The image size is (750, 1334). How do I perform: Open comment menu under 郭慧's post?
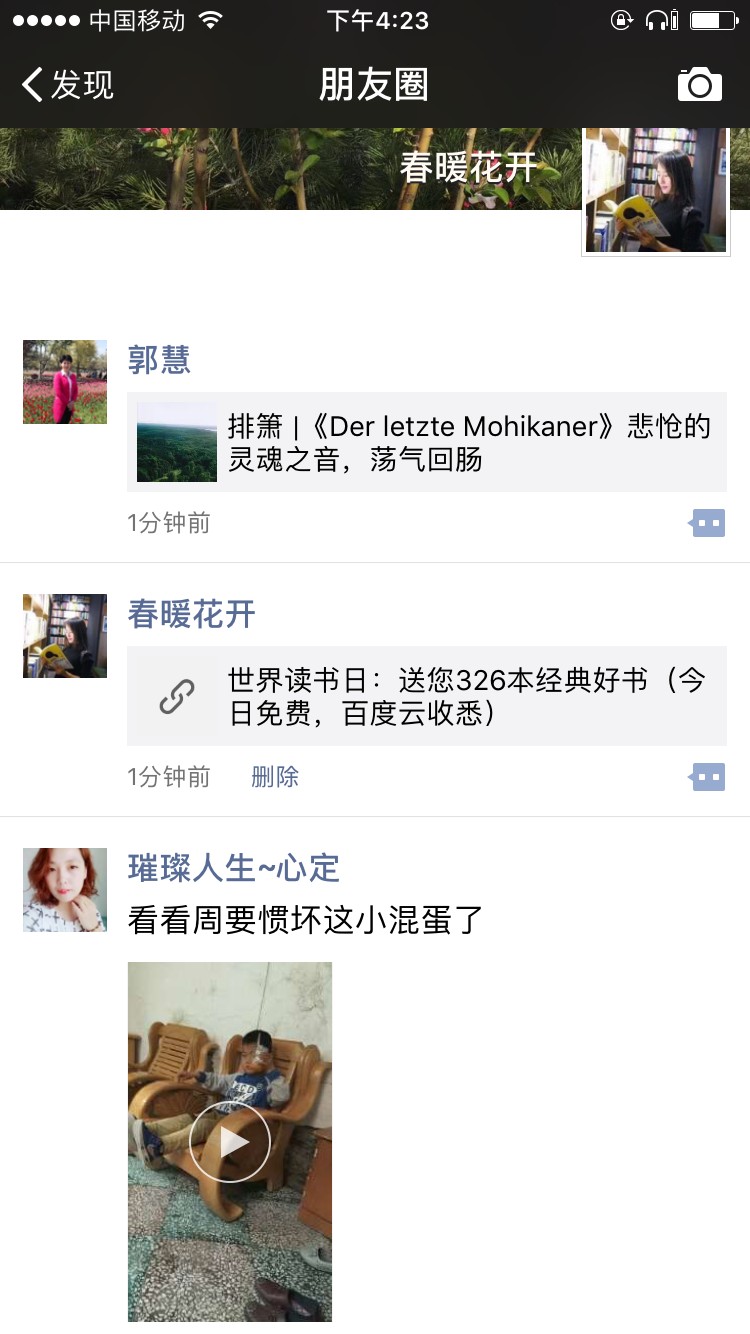point(708,523)
